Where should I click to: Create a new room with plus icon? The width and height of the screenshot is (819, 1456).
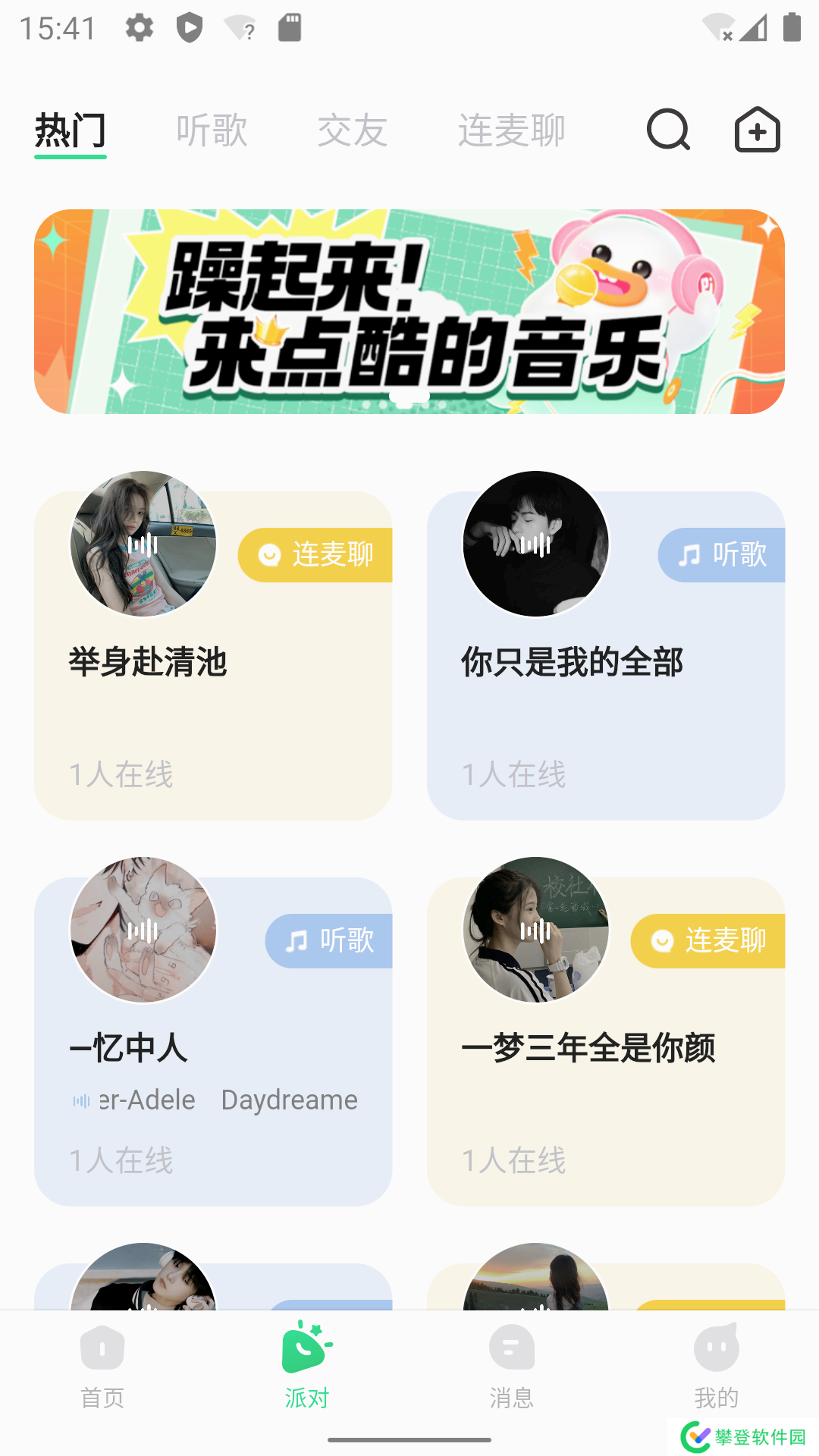click(757, 130)
